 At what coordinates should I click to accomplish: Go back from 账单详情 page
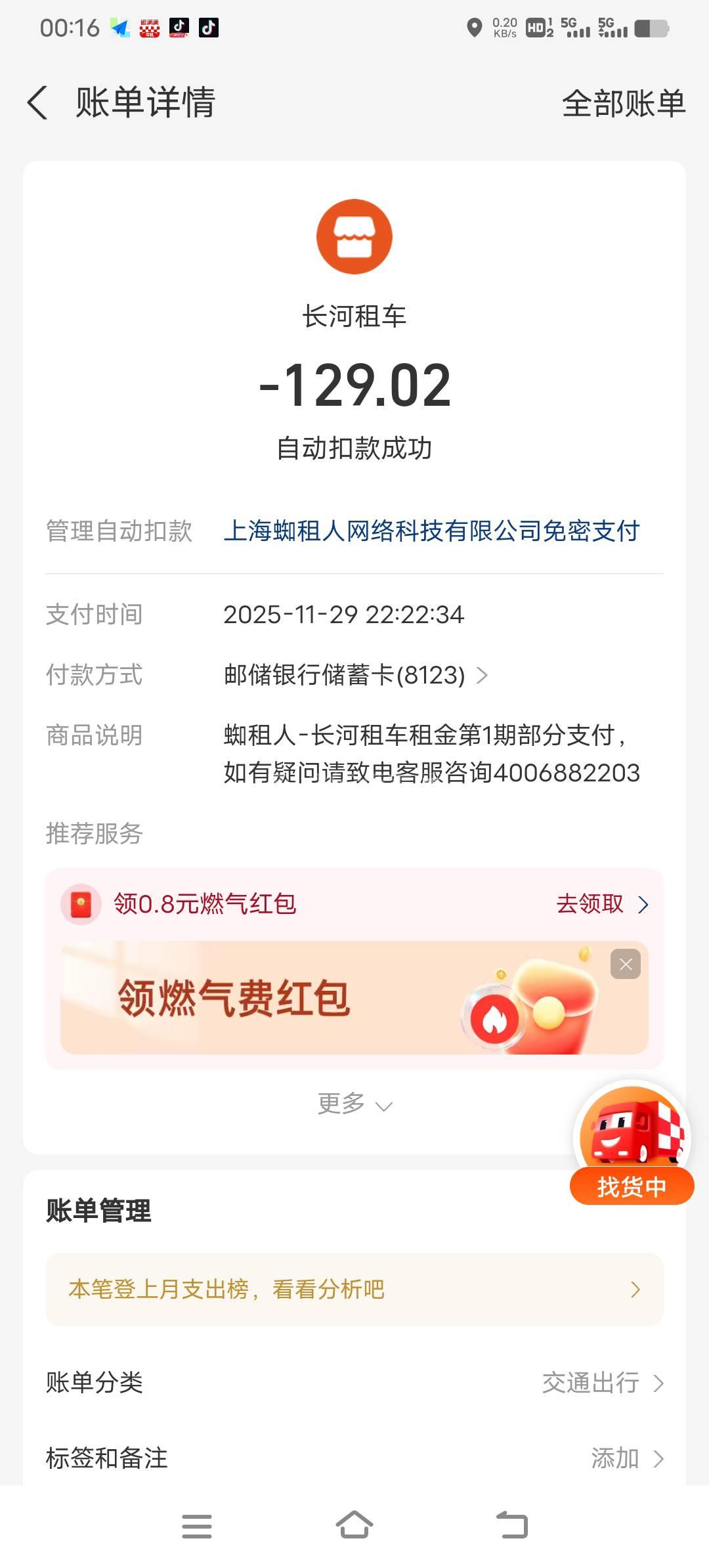click(x=38, y=103)
